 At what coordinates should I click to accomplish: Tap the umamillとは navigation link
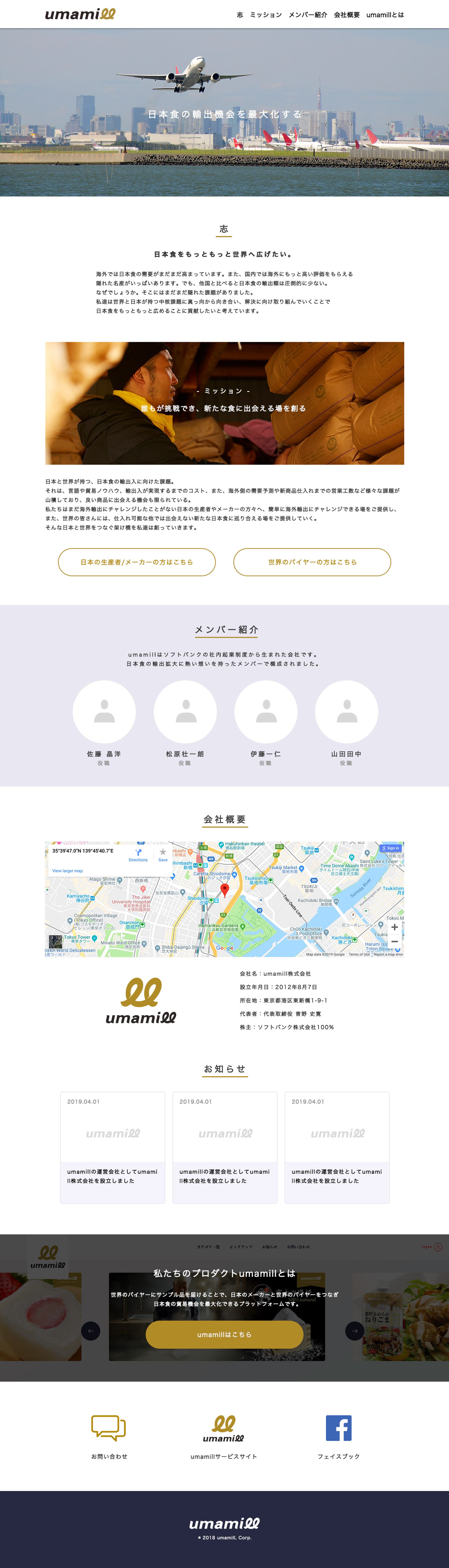pos(385,15)
